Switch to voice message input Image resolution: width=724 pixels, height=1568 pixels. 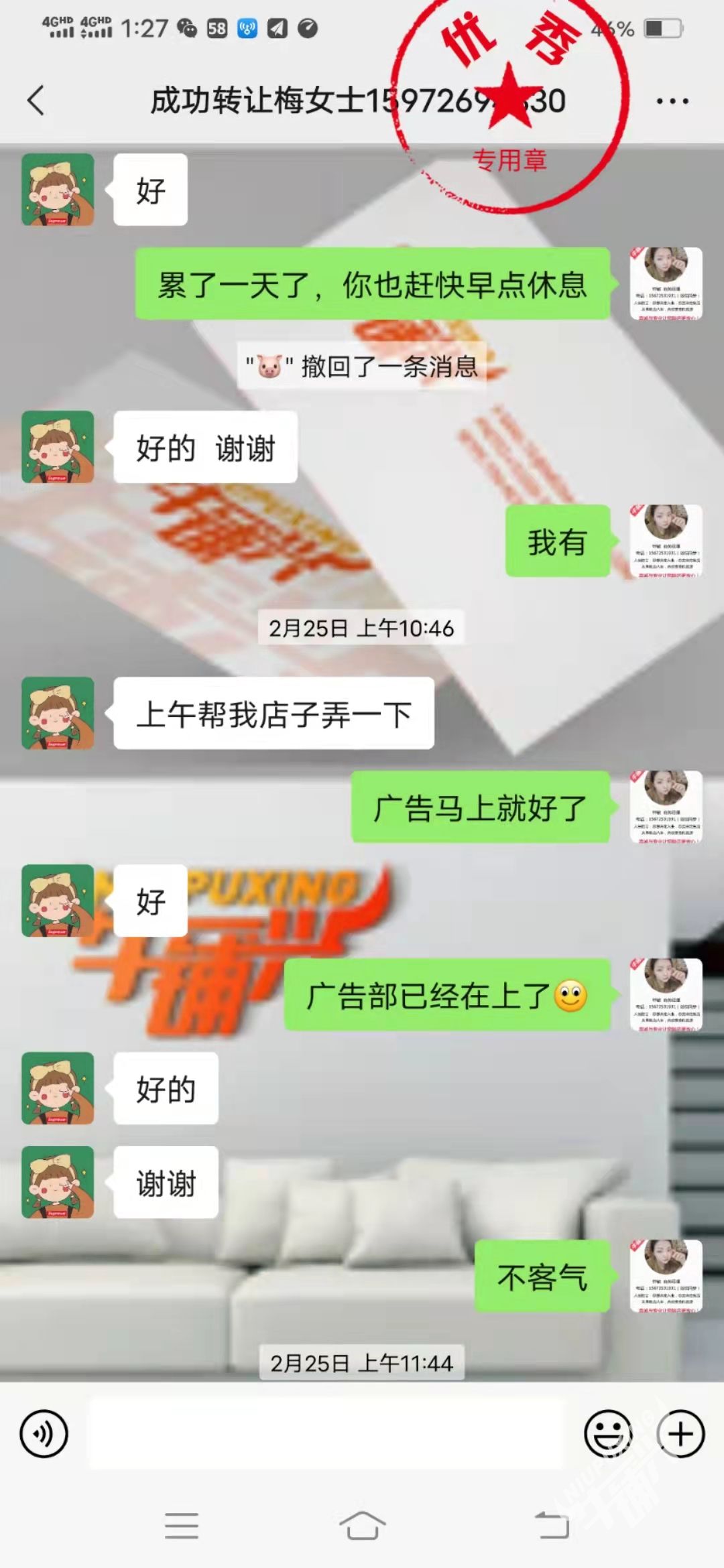click(44, 1434)
